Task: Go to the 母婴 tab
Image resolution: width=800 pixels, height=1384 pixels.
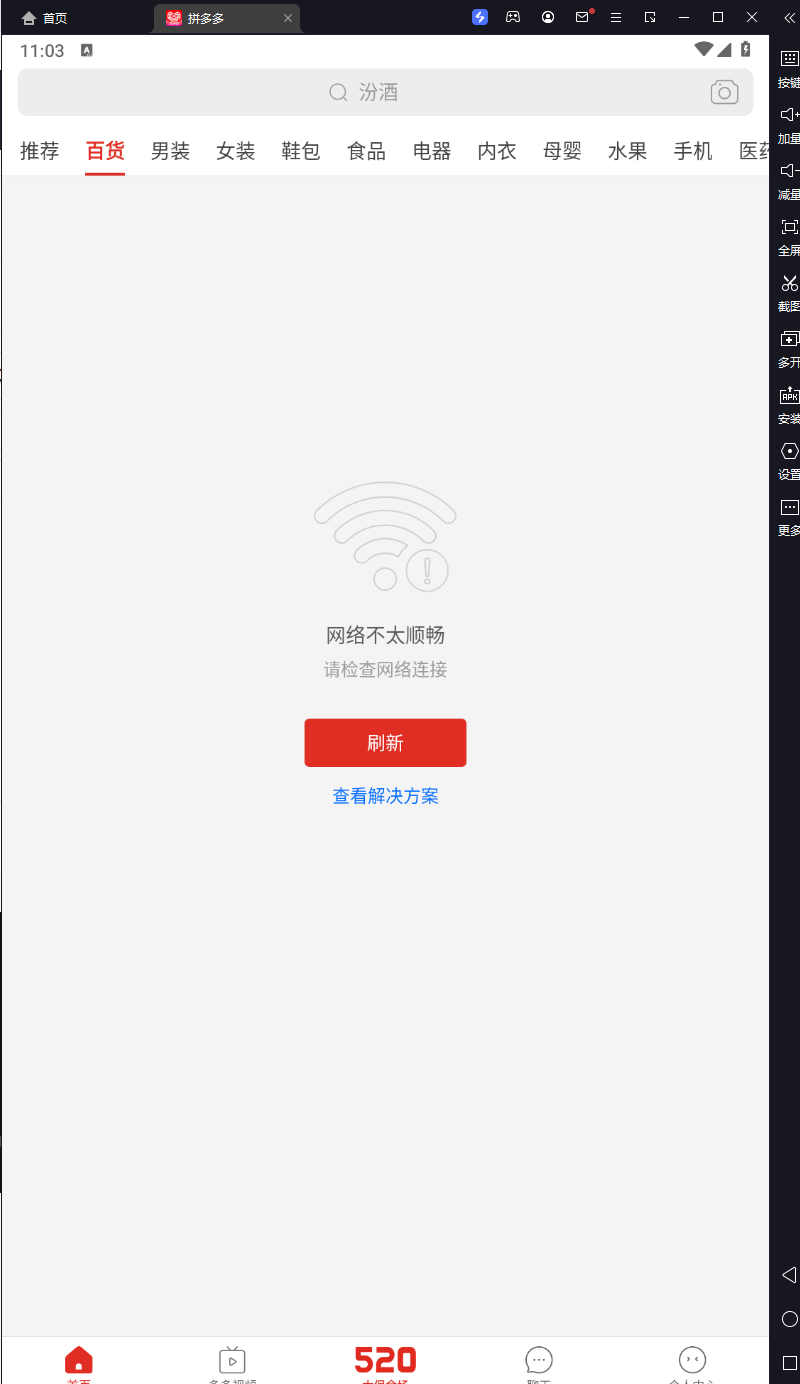Action: pos(562,151)
